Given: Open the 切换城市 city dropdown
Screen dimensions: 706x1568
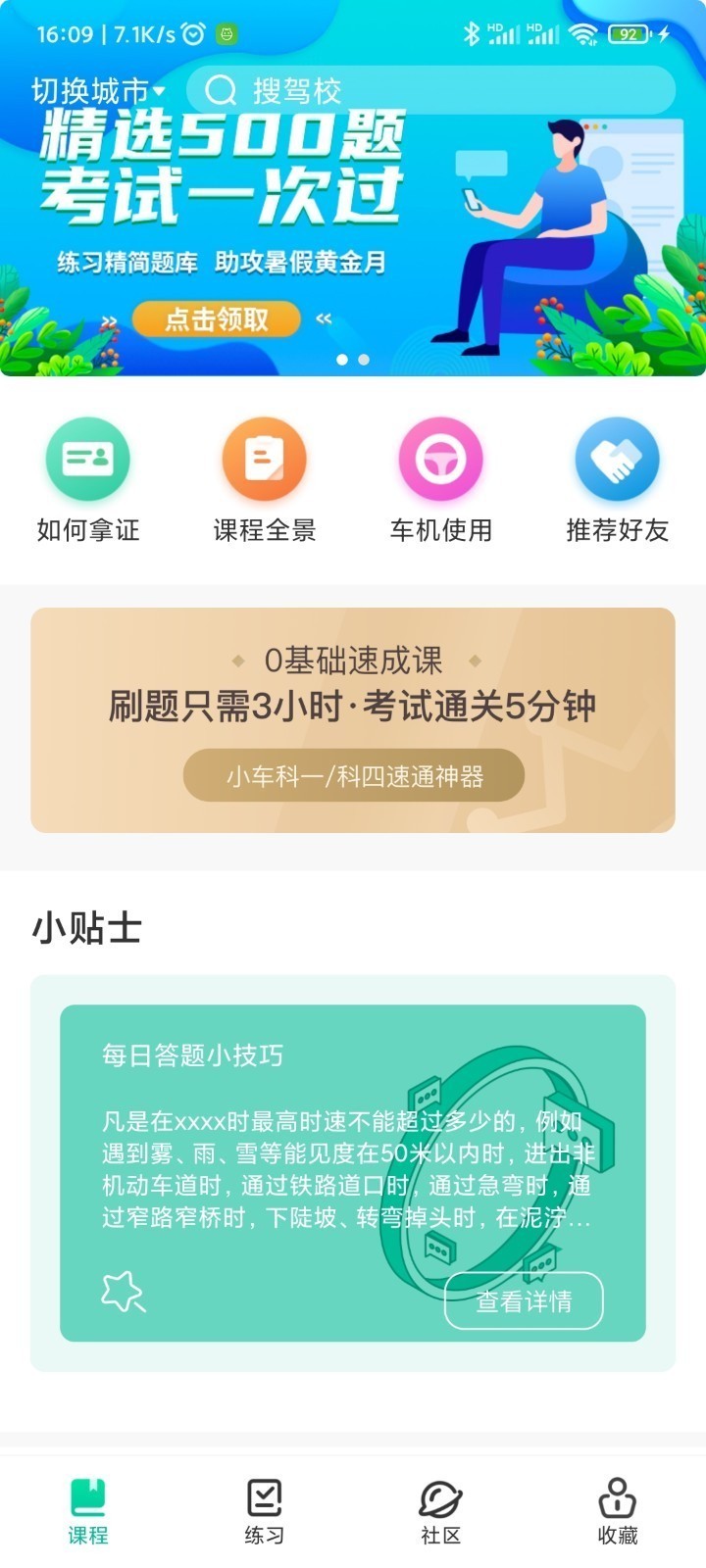Looking at the screenshot, I should pyautogui.click(x=98, y=91).
